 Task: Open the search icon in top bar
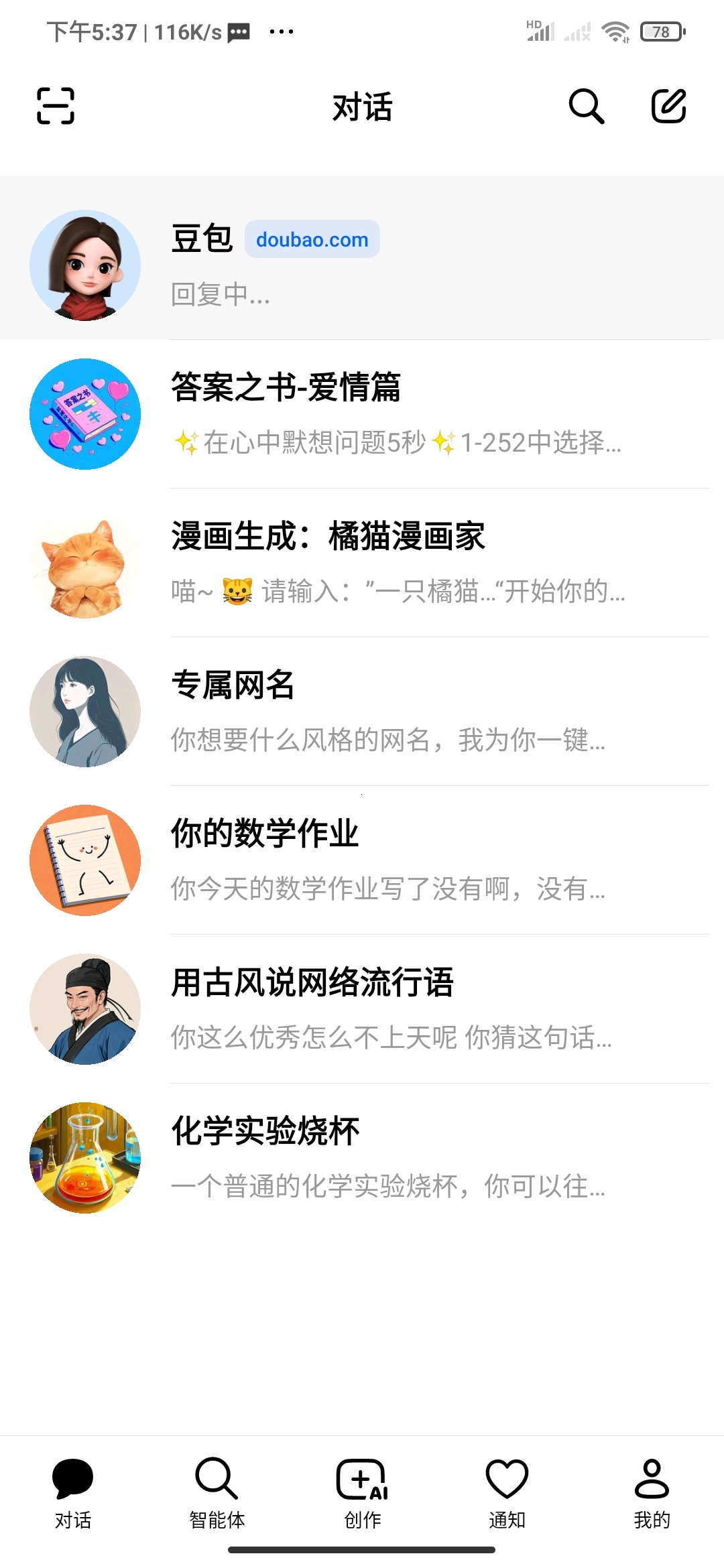(x=586, y=107)
